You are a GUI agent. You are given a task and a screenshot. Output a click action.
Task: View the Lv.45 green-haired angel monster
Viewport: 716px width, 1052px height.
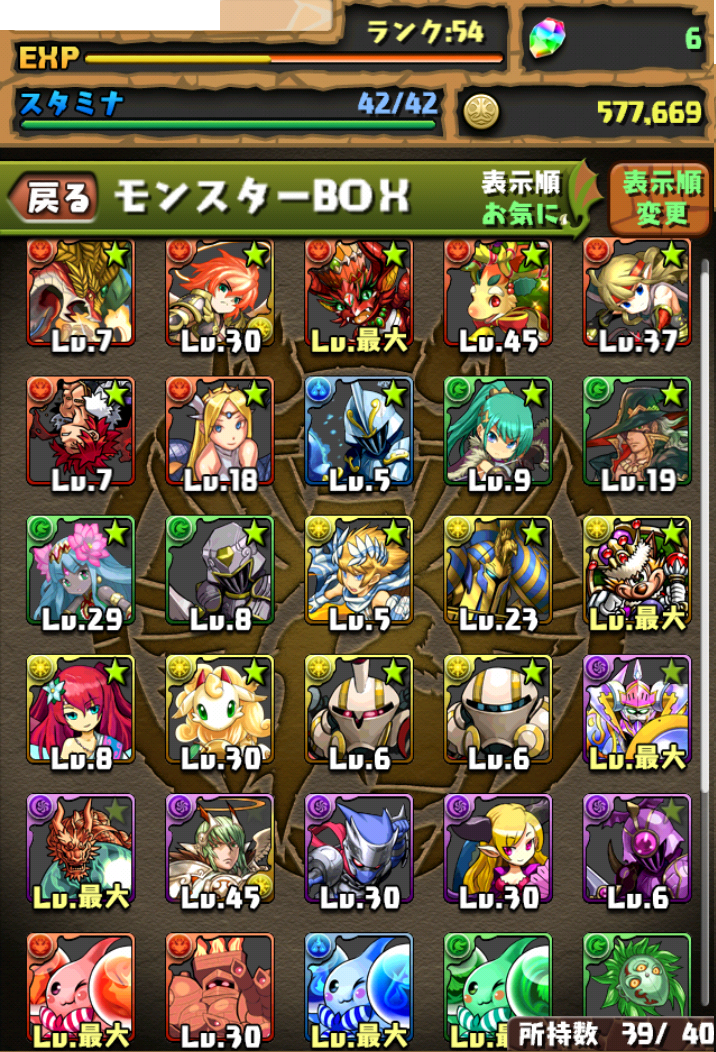[x=219, y=850]
